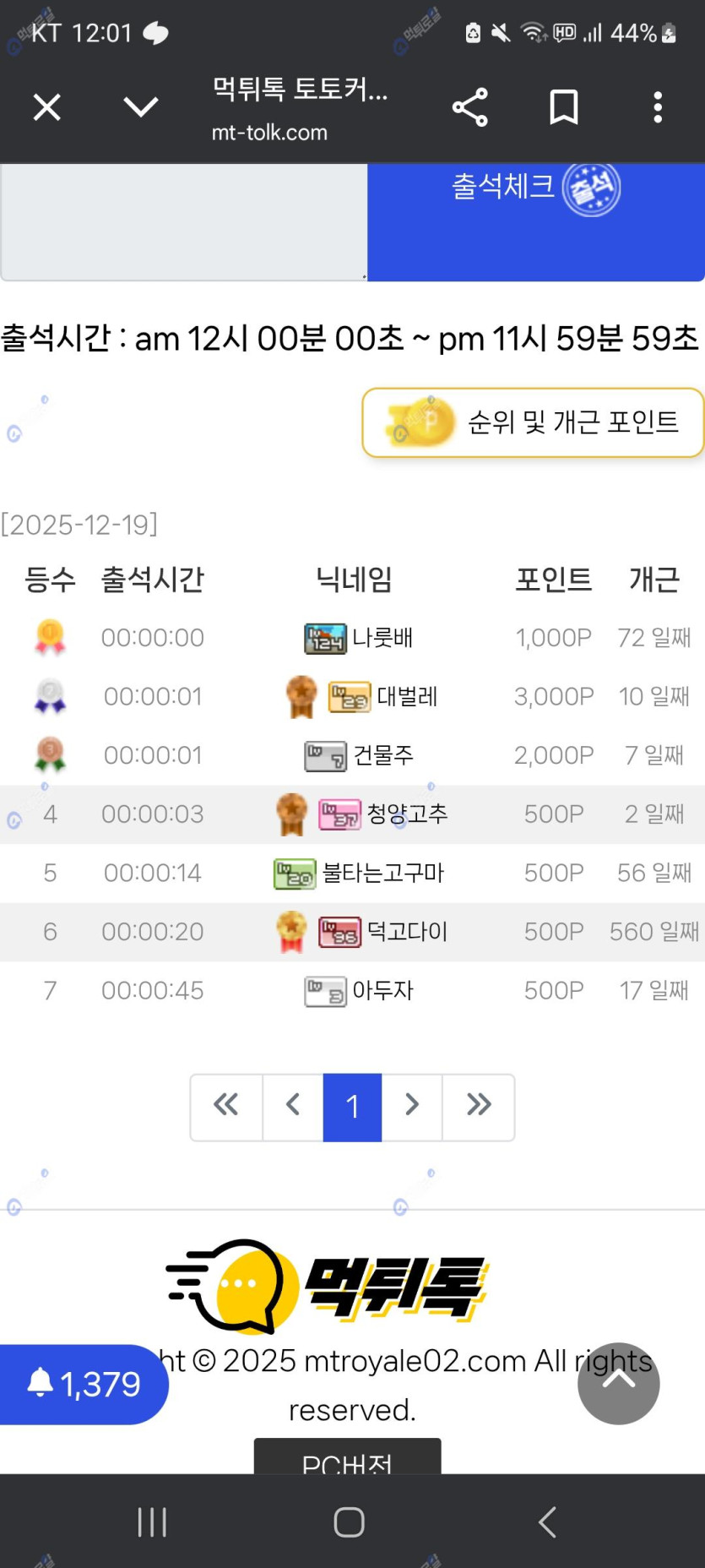Viewport: 705px width, 1568px height.
Task: Close the in-app browser tab
Action: point(46,107)
